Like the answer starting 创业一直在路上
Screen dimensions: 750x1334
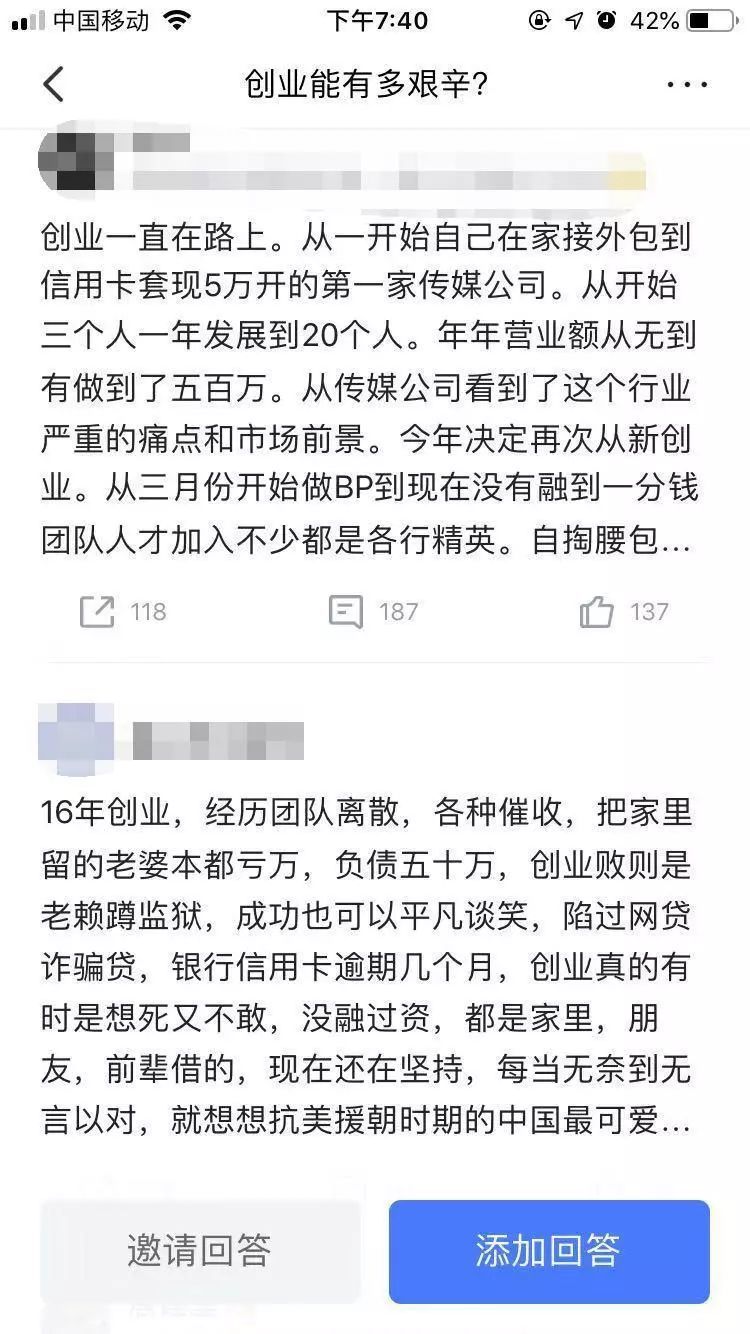pyautogui.click(x=597, y=611)
